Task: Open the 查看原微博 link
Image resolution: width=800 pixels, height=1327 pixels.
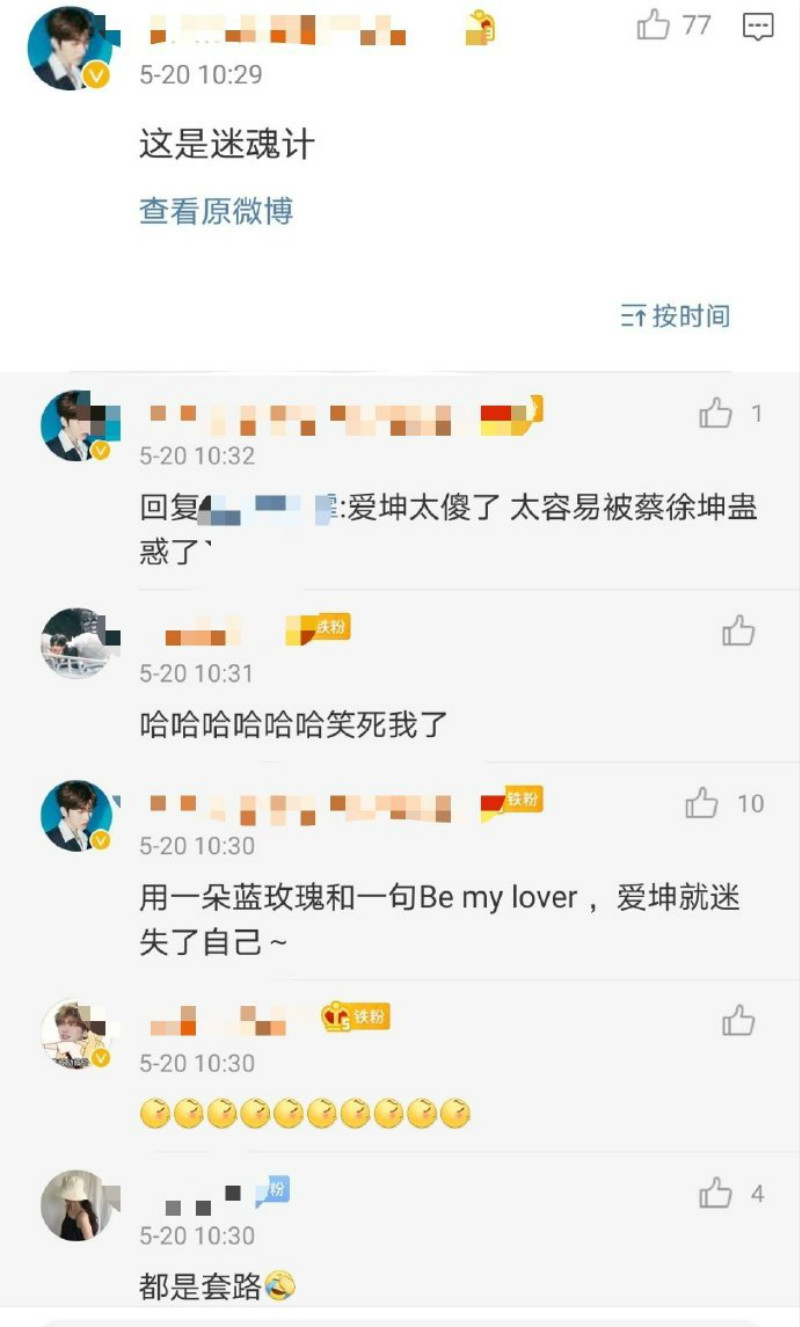Action: [216, 211]
